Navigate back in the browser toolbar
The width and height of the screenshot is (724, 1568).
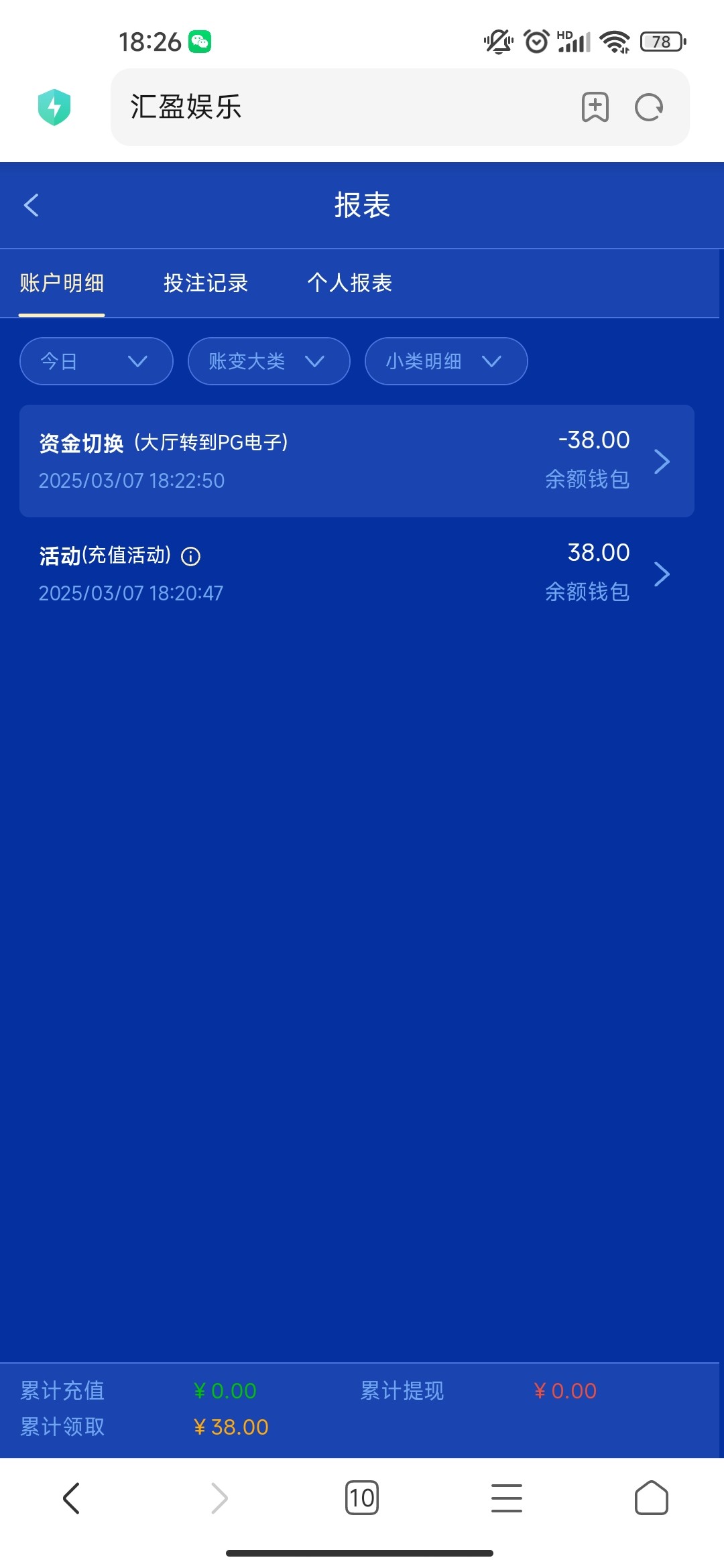coord(72,1498)
